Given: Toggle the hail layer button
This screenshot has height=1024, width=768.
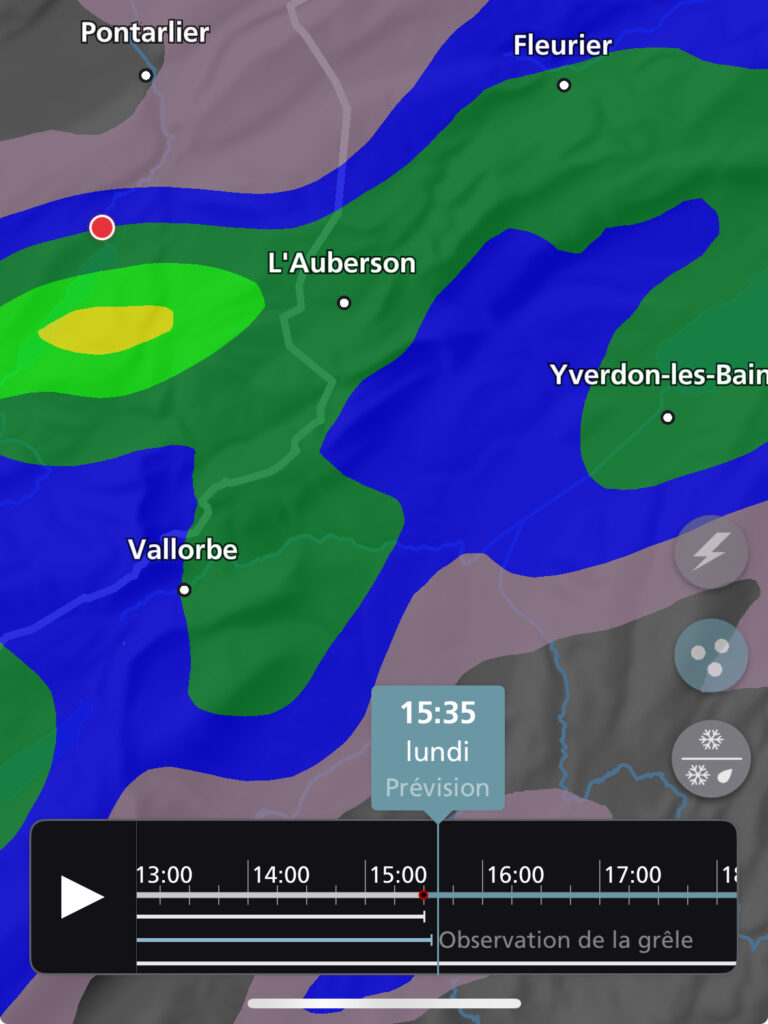Looking at the screenshot, I should click(711, 655).
